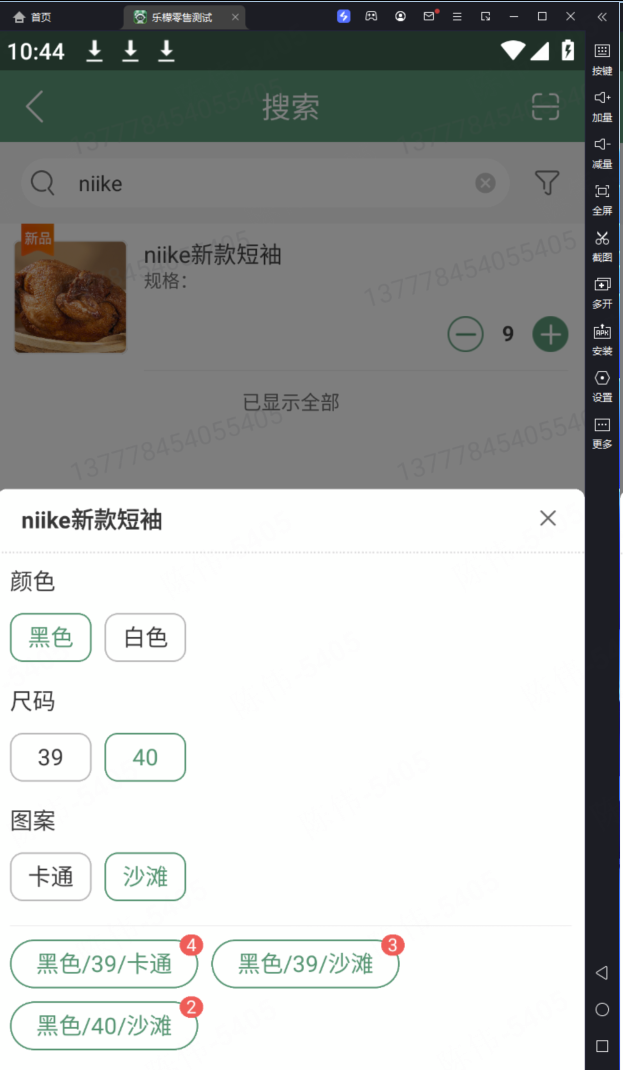Image resolution: width=623 pixels, height=1070 pixels.
Task: Open the search filter funnel
Action: click(546, 183)
